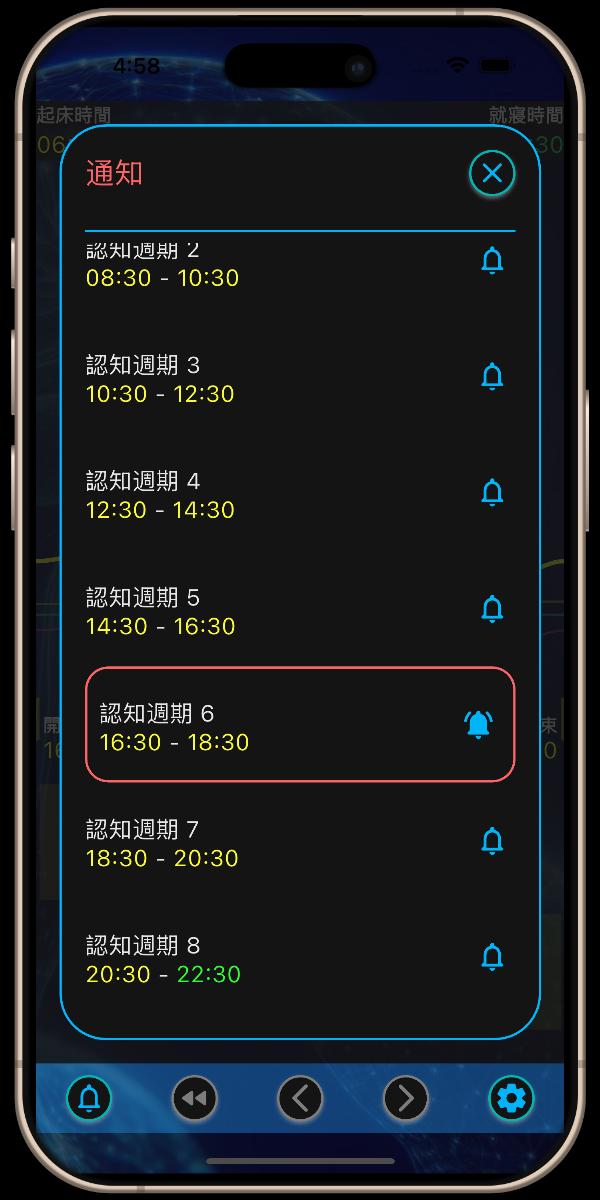The height and width of the screenshot is (1200, 600).
Task: Enable the bell for 認知週期 8
Action: [x=492, y=957]
